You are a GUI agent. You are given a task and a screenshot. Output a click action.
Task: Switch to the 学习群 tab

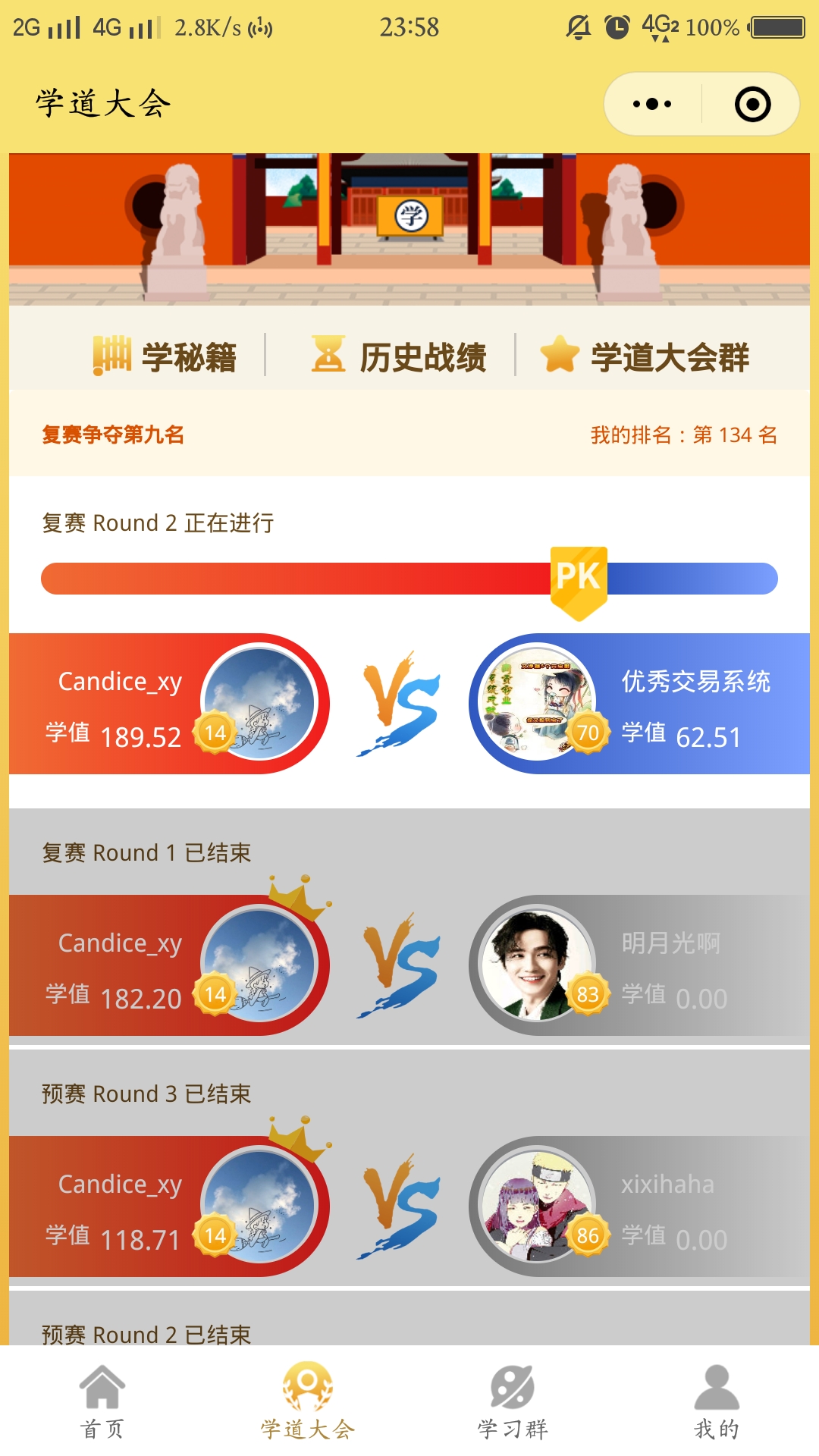[x=512, y=1401]
